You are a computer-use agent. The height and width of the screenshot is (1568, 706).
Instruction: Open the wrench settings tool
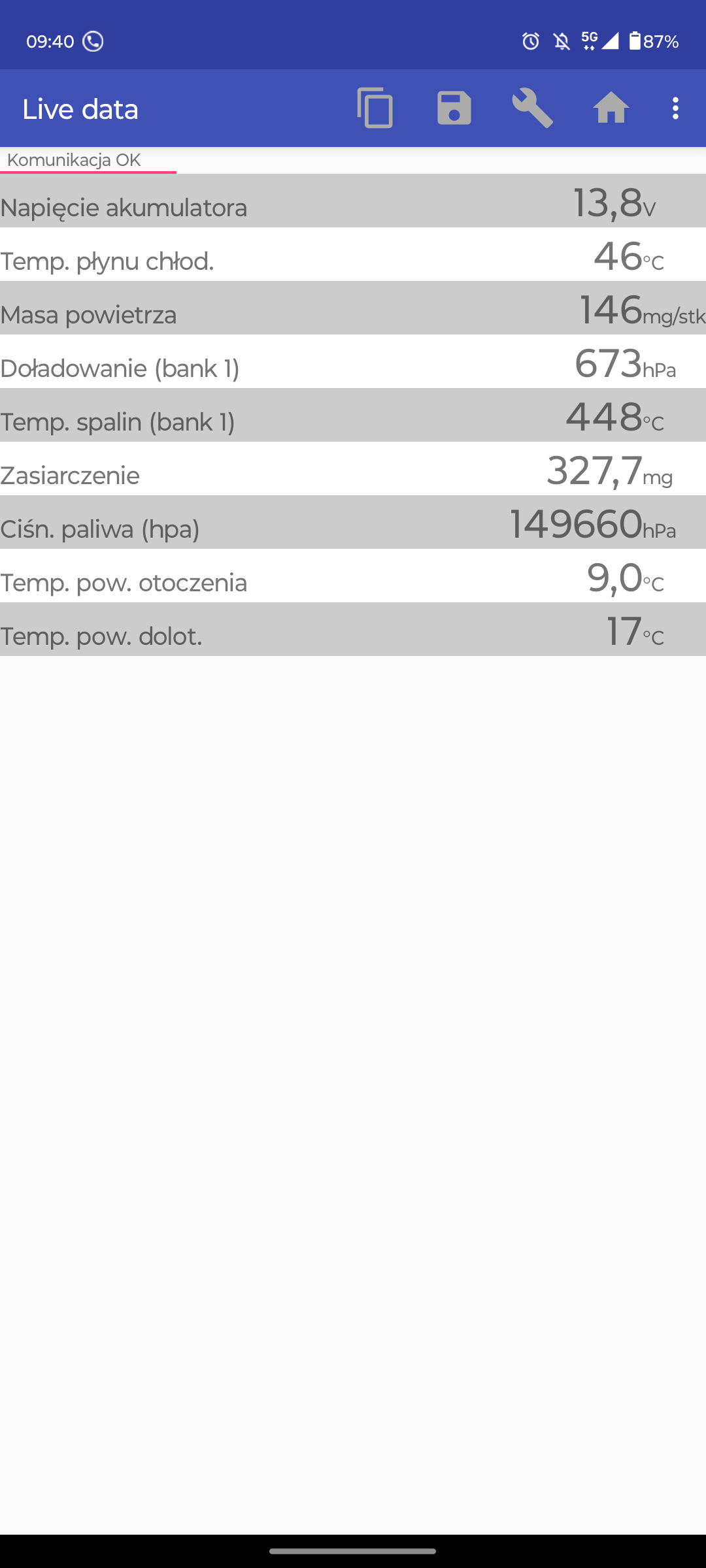[x=533, y=108]
